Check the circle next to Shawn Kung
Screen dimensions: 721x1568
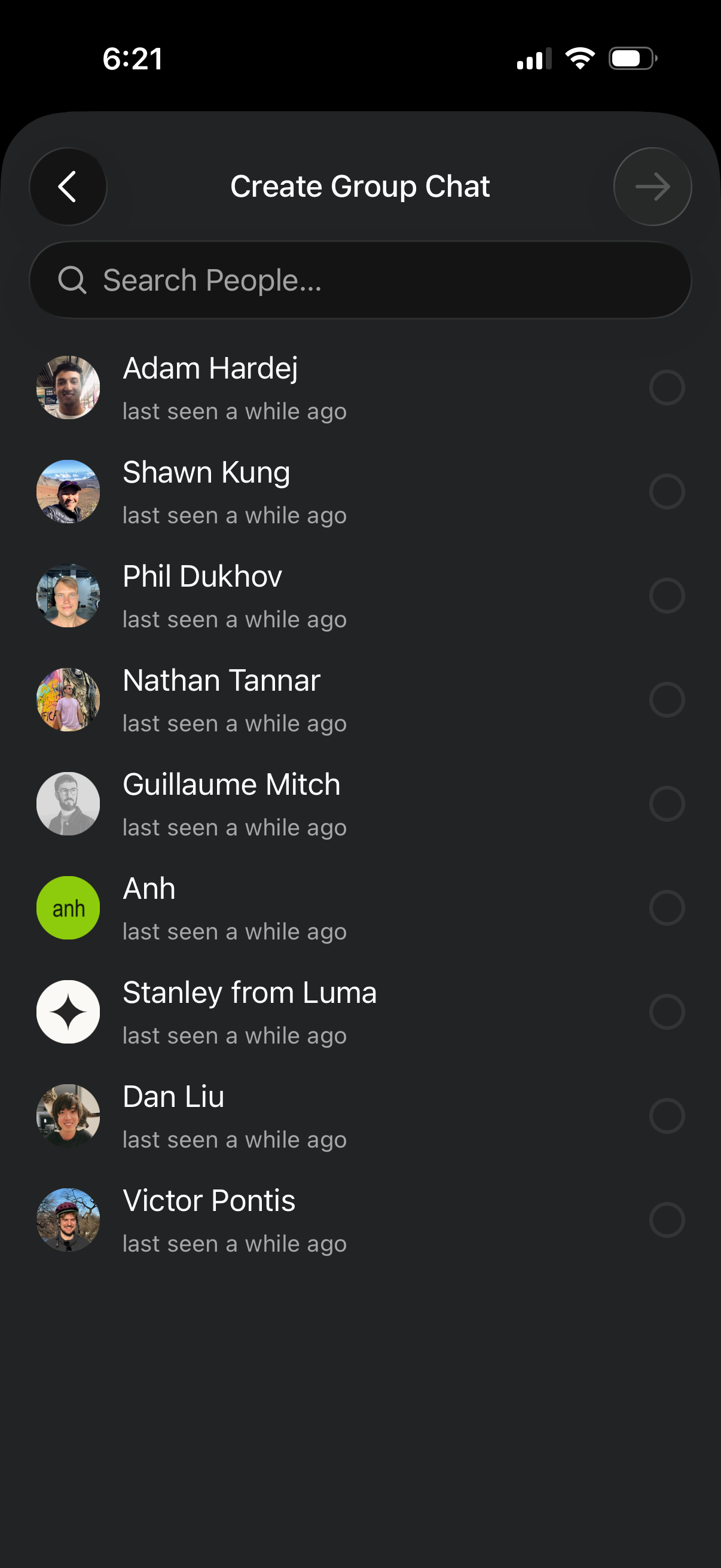[667, 492]
